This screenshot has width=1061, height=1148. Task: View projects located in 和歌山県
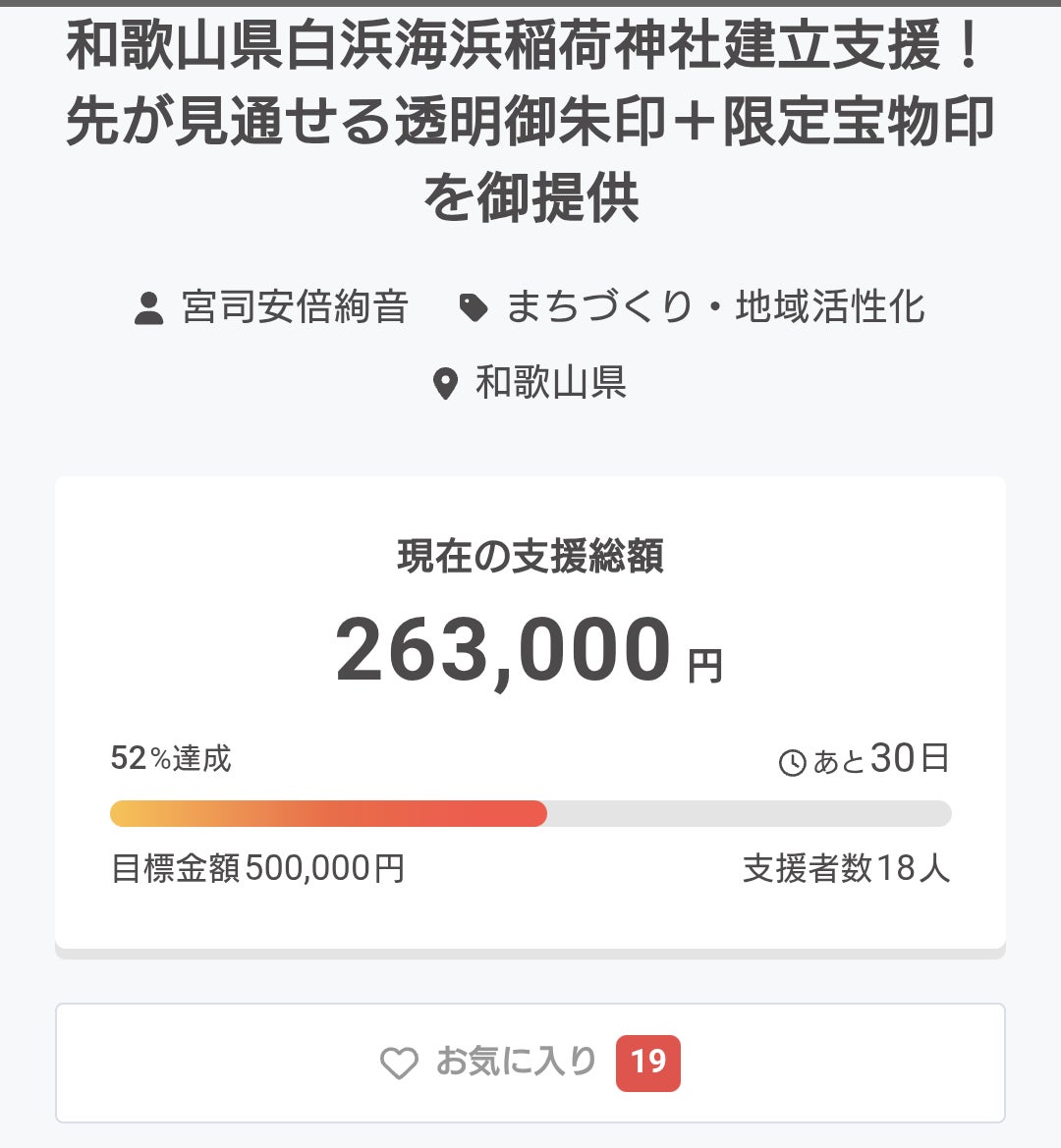[x=549, y=383]
